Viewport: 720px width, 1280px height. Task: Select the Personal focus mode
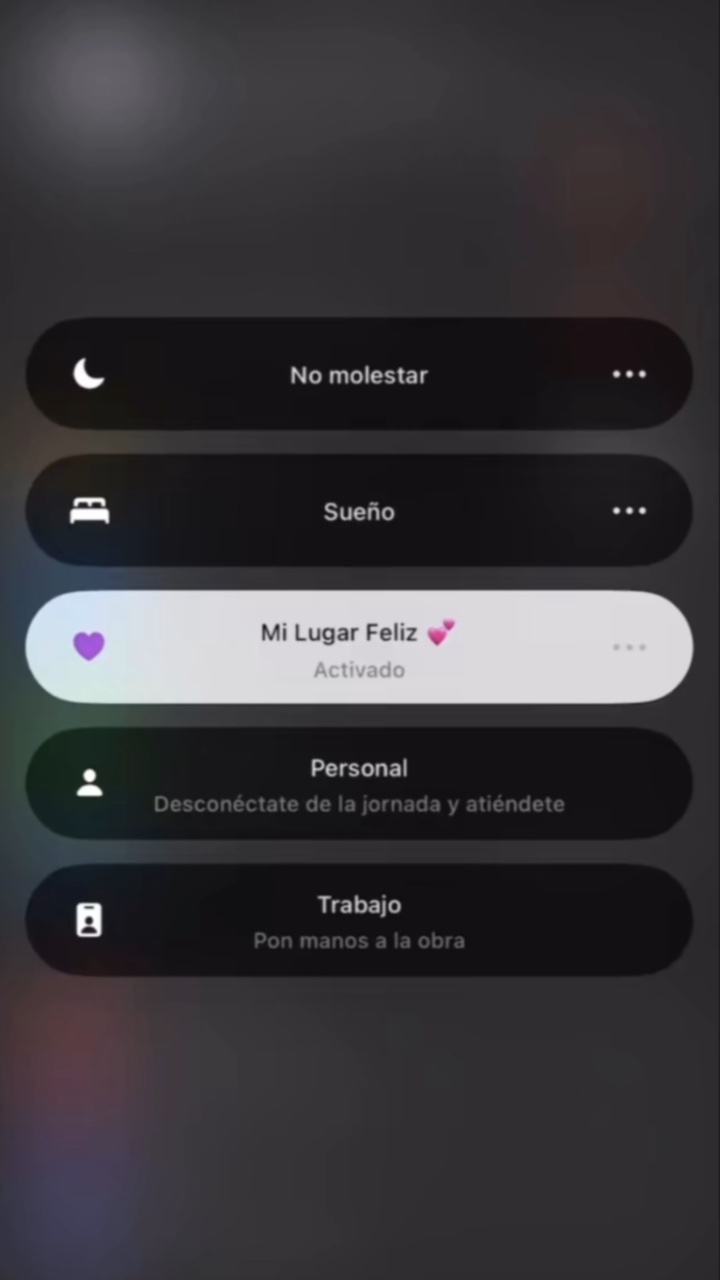(x=358, y=784)
